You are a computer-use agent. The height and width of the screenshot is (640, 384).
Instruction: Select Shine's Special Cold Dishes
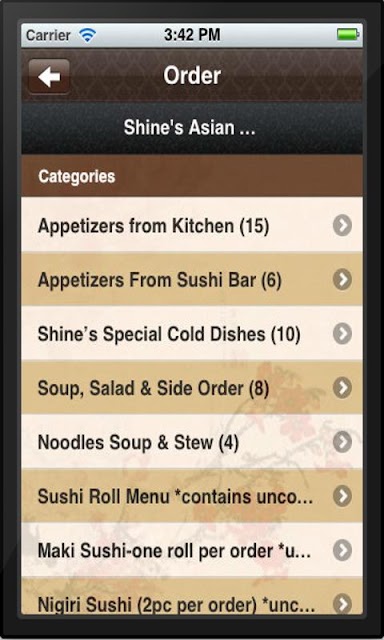[192, 333]
